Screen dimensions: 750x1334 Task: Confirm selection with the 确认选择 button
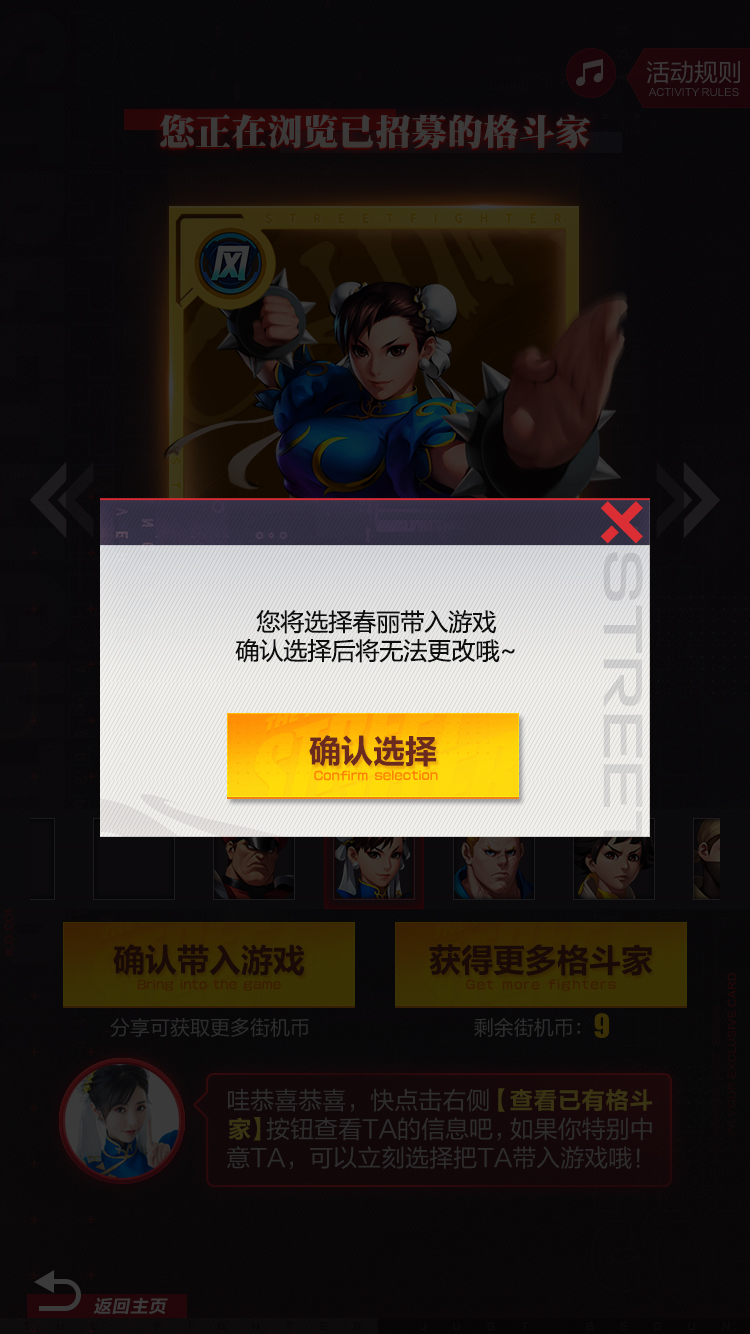(373, 756)
